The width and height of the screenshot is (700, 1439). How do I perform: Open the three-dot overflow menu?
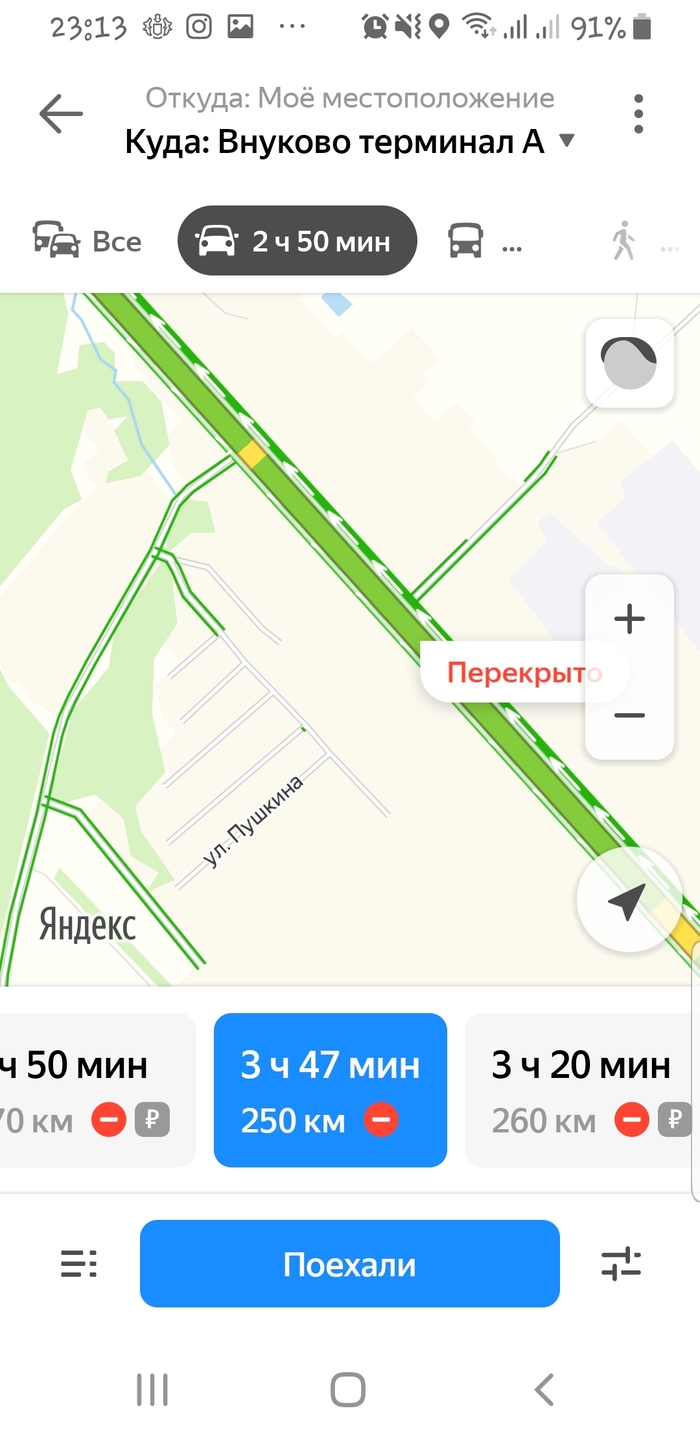coord(638,115)
